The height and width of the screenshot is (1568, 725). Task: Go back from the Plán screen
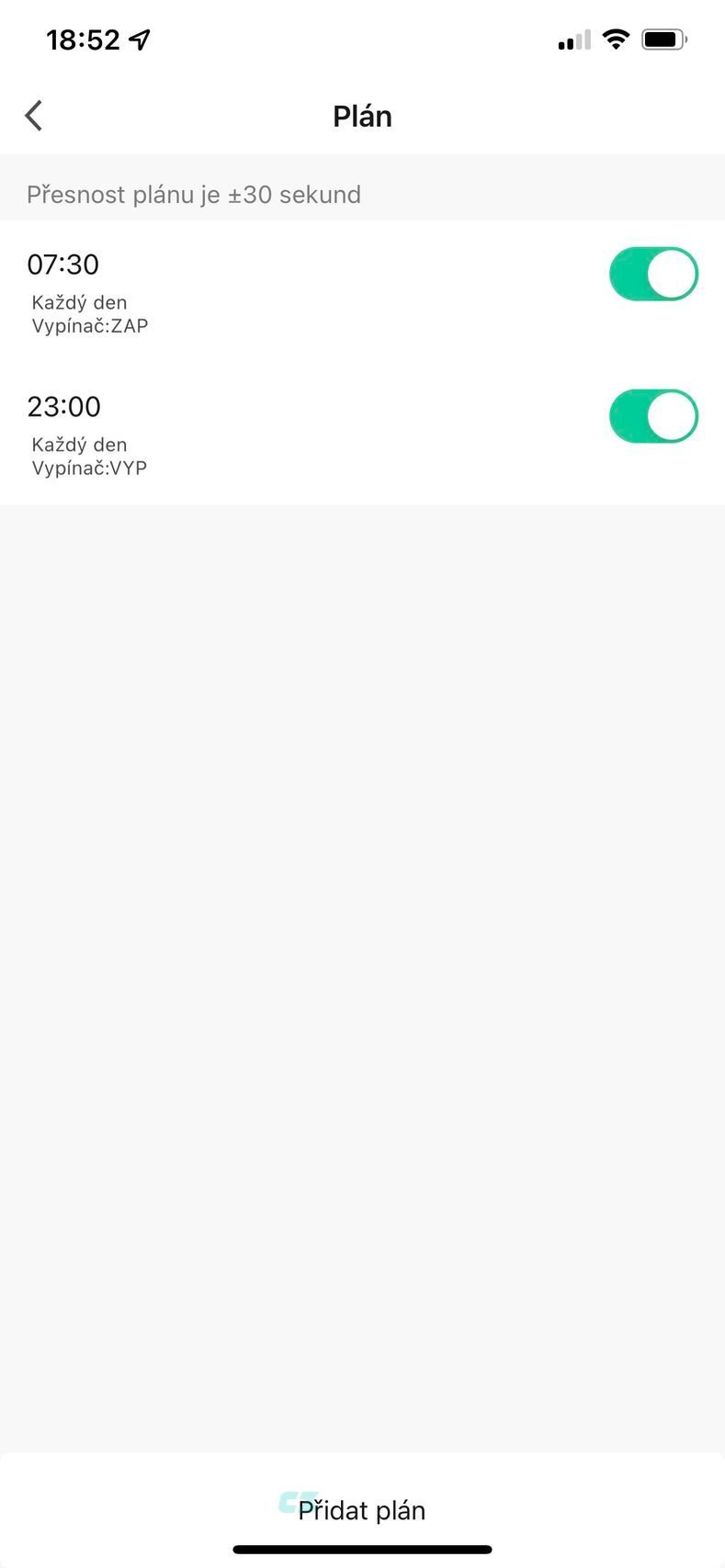pos(34,116)
